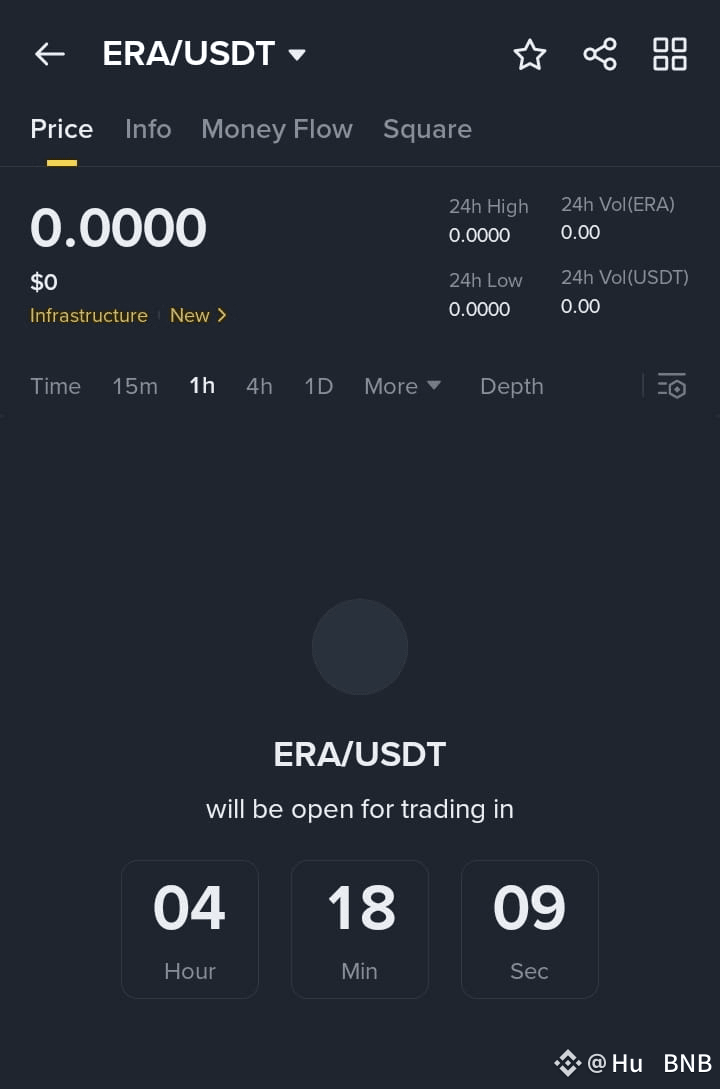Open chart settings icon beside Depth
Screen dimensions: 720x1089
tap(672, 386)
